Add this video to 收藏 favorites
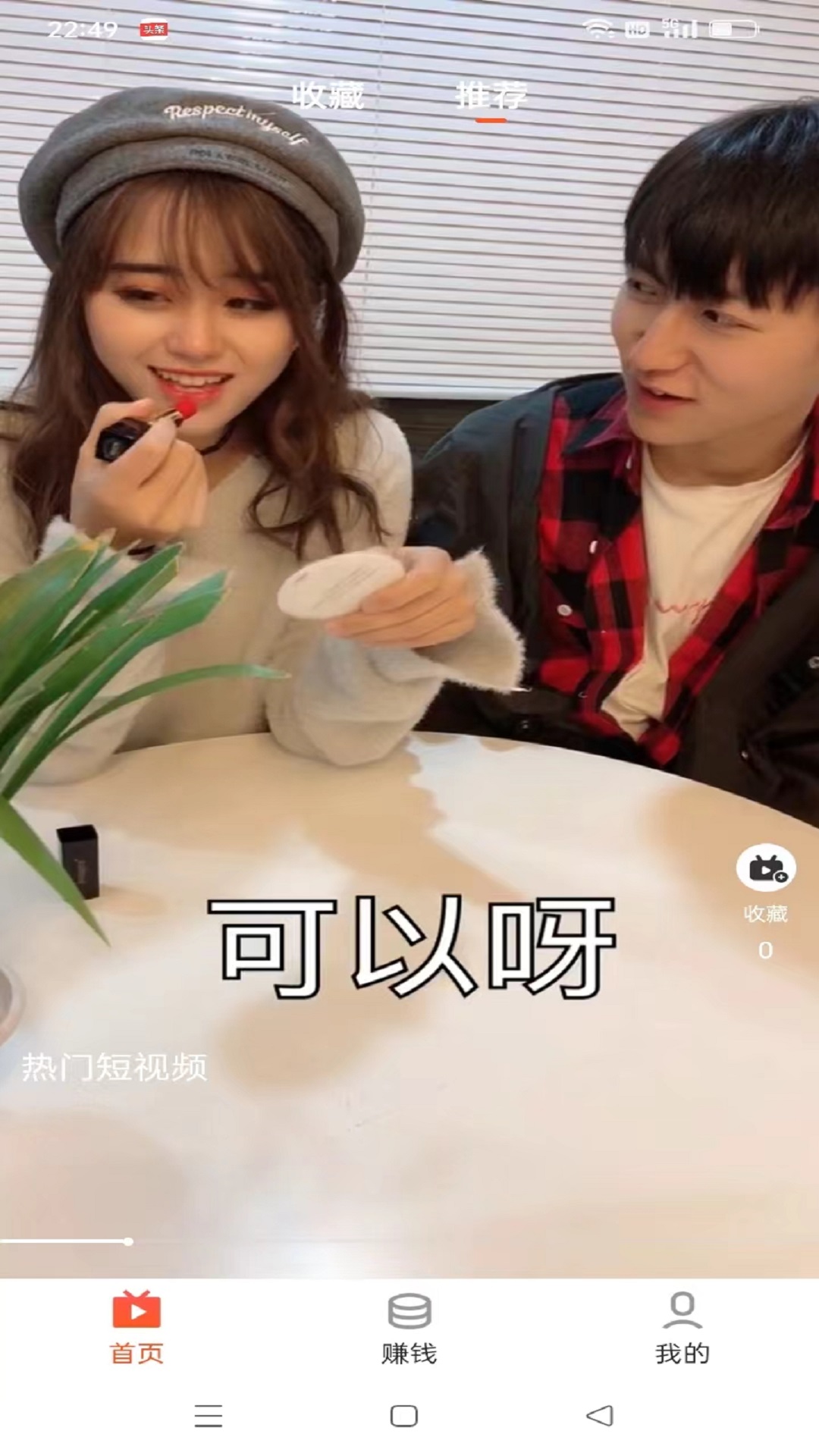This screenshot has height=1456, width=819. point(765,868)
